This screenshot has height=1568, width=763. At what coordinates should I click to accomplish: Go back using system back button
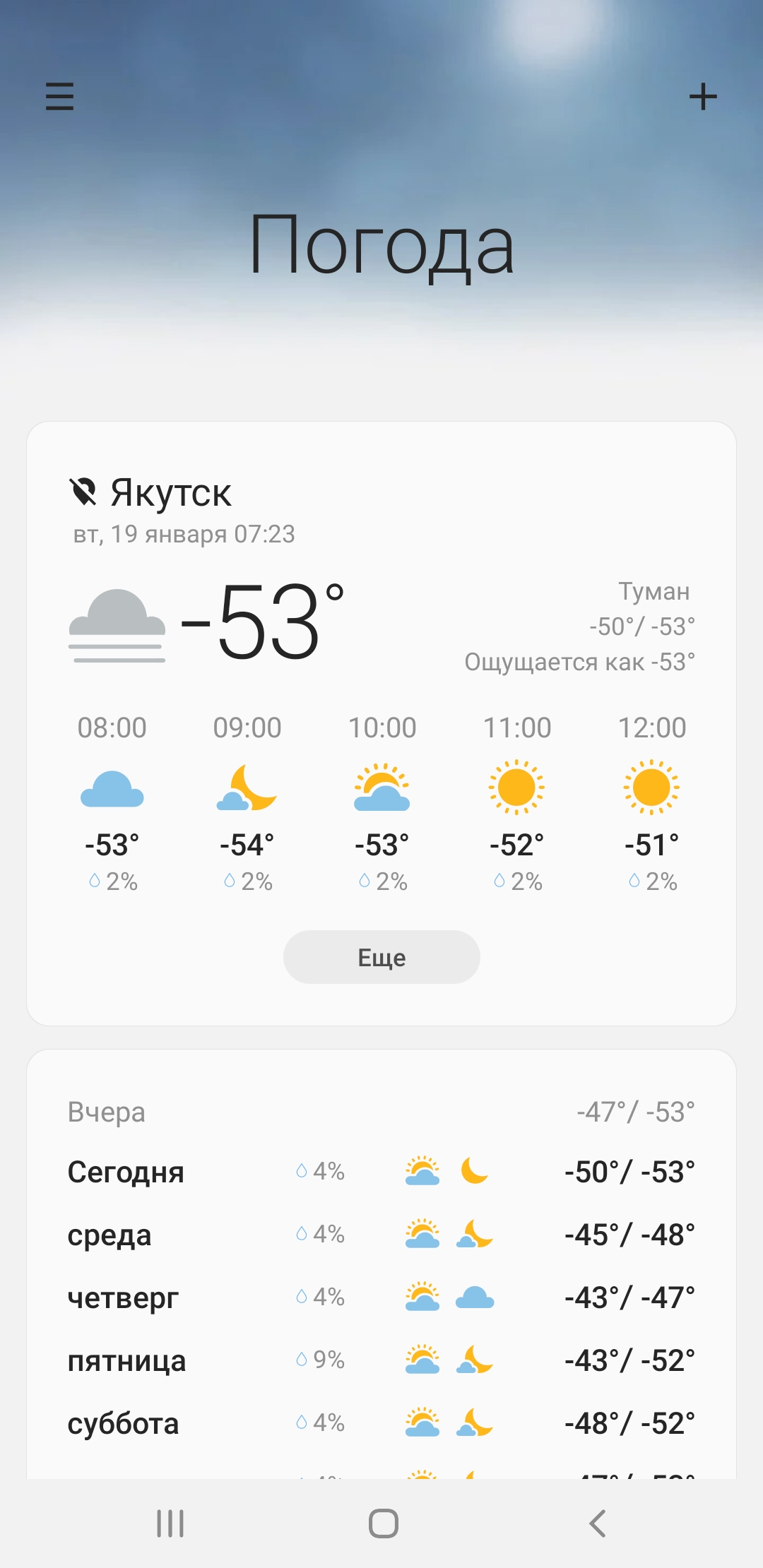(598, 1524)
